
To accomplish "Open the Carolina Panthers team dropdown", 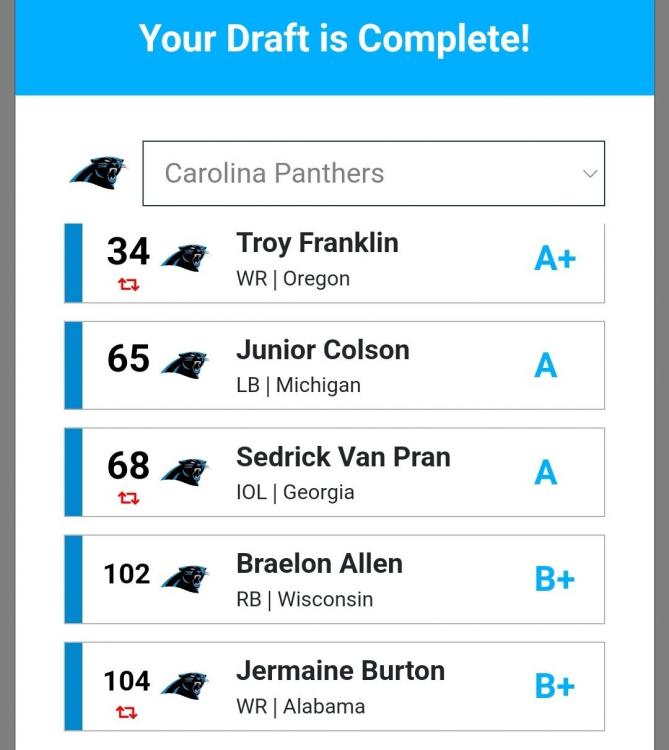I will click(373, 173).
